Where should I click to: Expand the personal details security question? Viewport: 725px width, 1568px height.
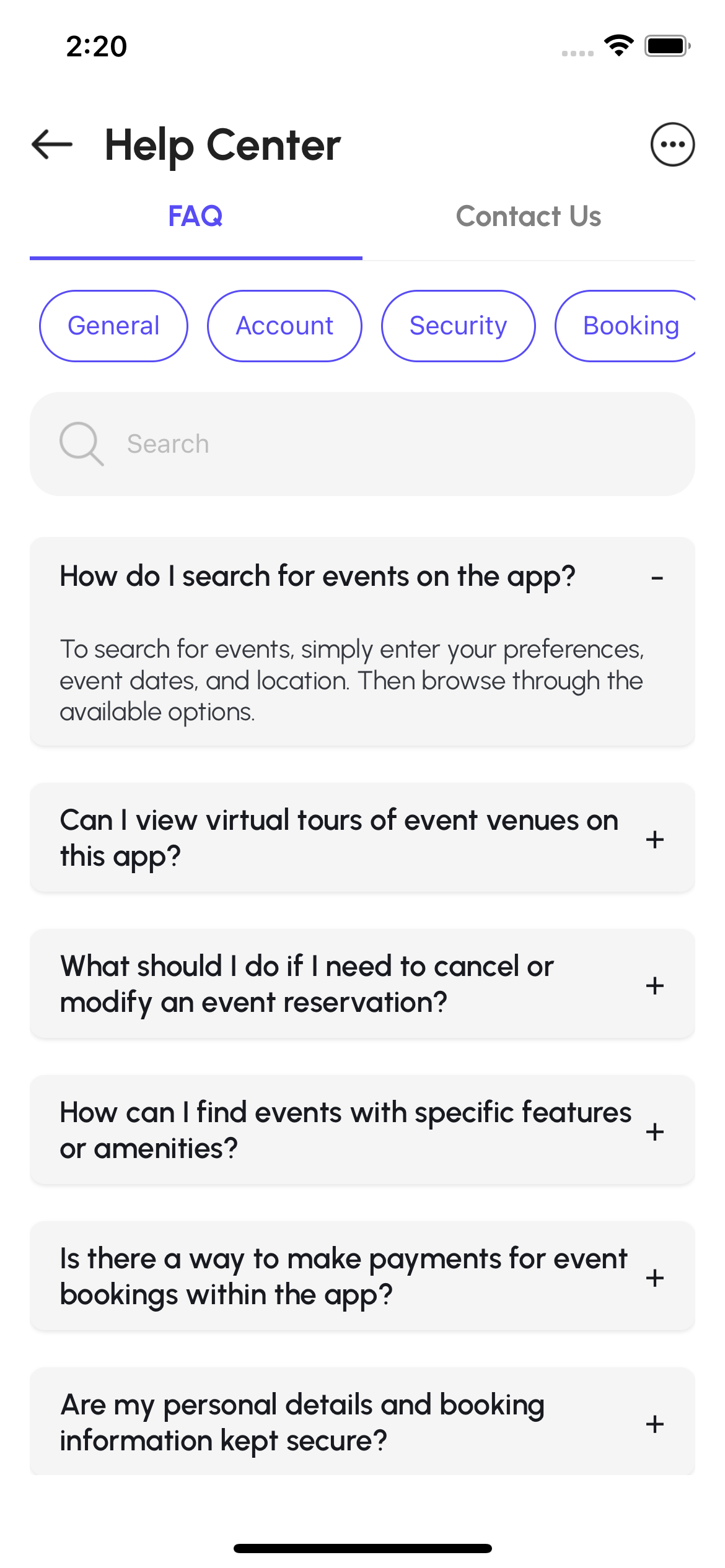(x=654, y=1424)
